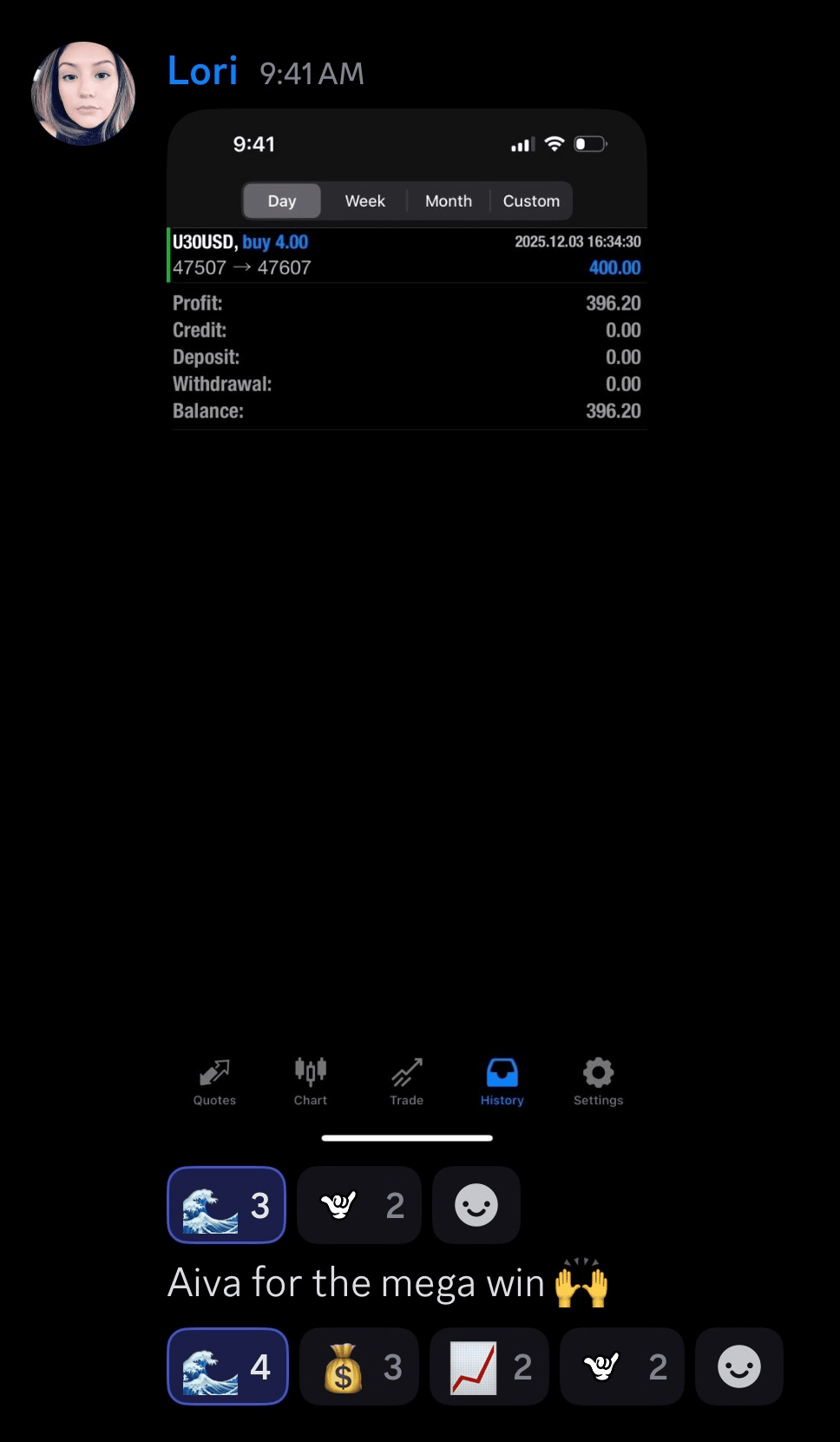Screen dimensions: 840x1442
Task: Add a new reaction under the image
Action: [x=476, y=1205]
